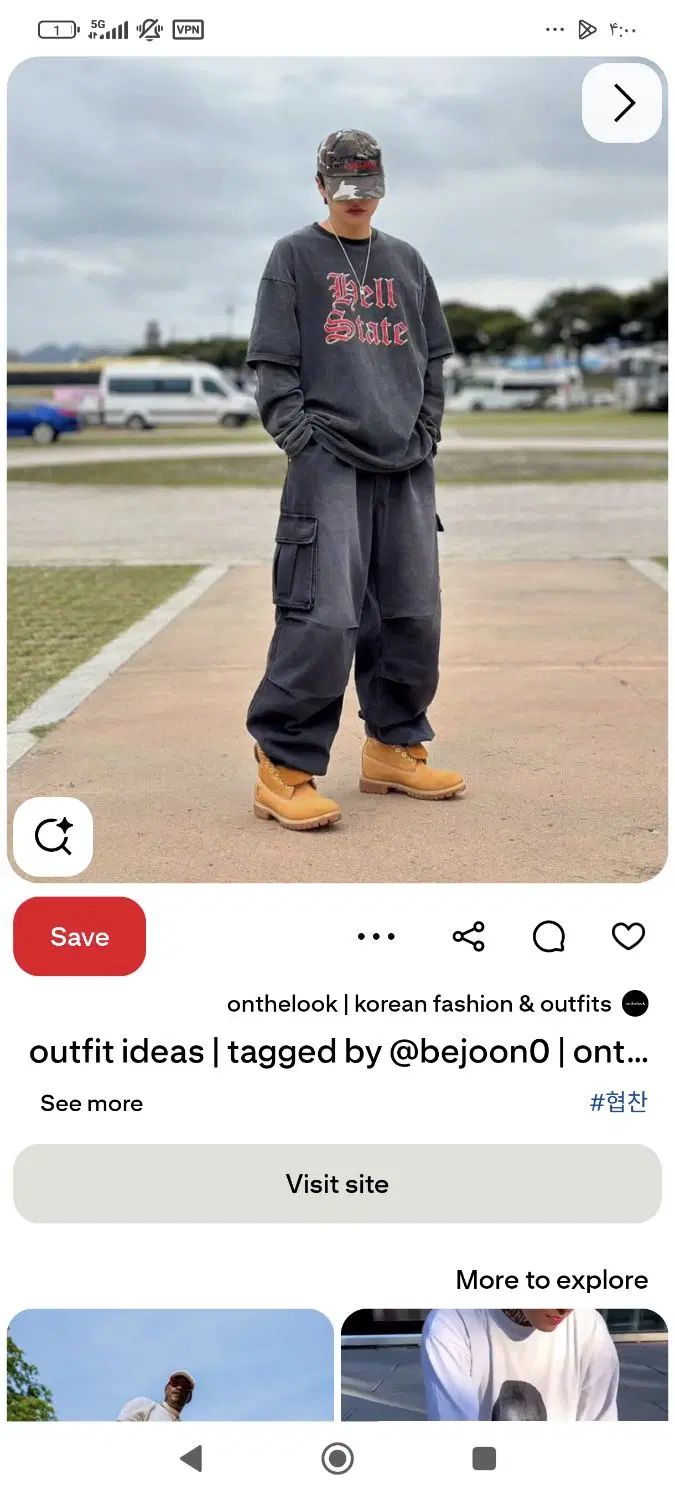Expand description with See more

(91, 1103)
